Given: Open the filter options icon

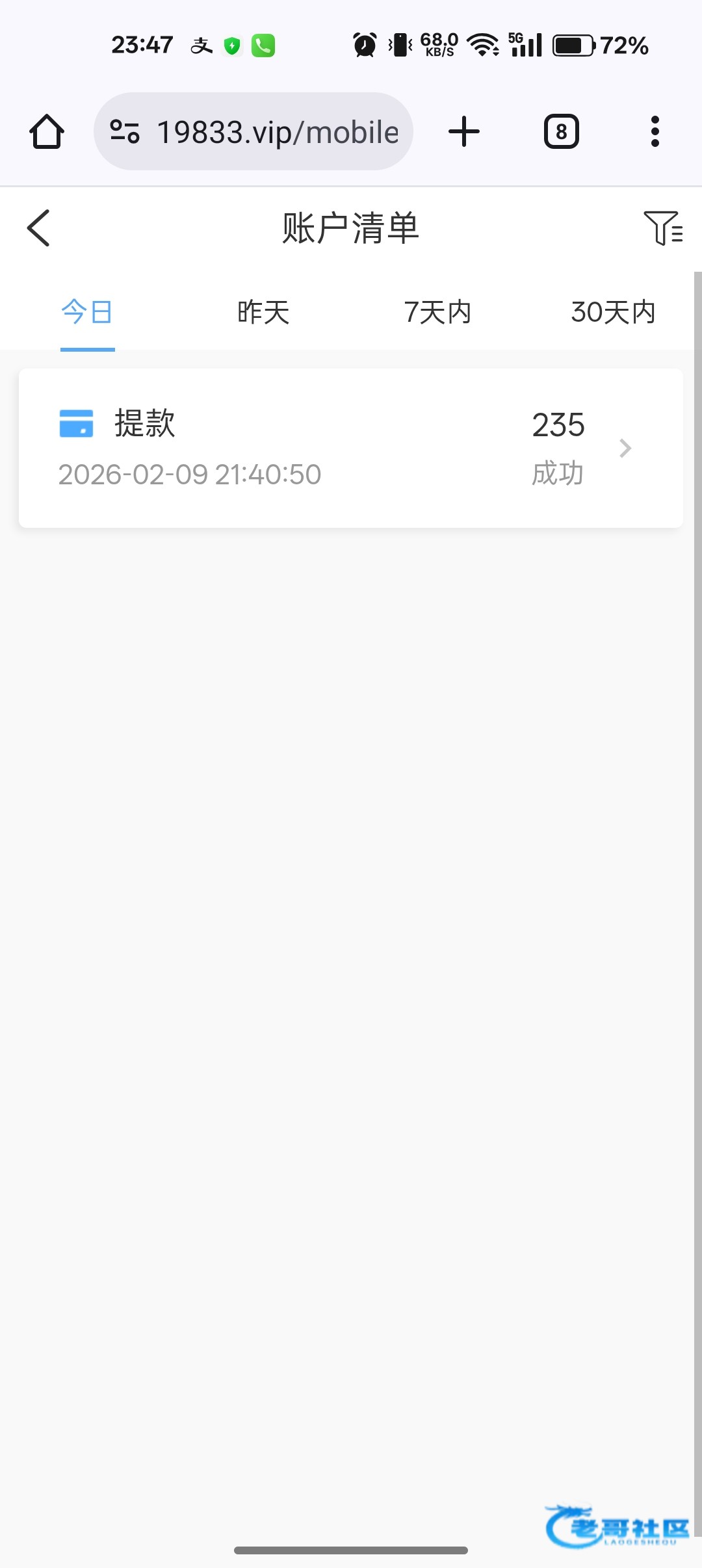Looking at the screenshot, I should point(662,228).
